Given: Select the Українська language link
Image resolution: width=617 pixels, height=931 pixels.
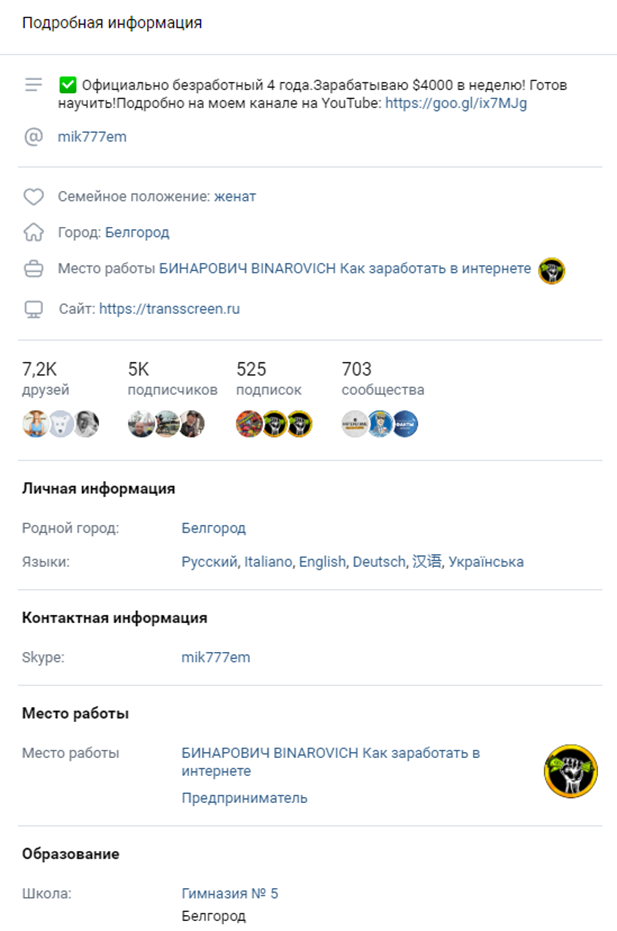Looking at the screenshot, I should [485, 562].
